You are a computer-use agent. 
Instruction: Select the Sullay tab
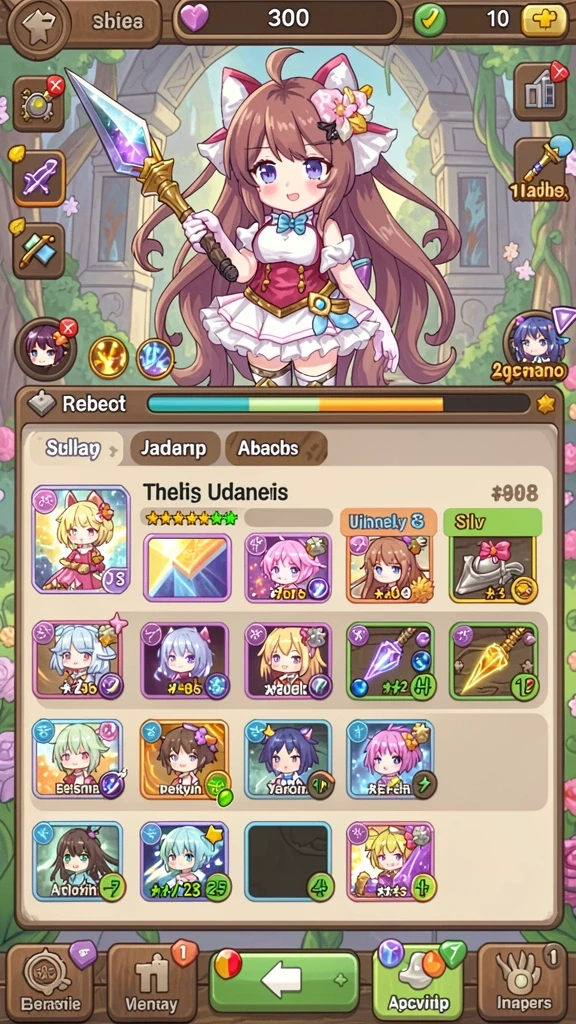74,449
